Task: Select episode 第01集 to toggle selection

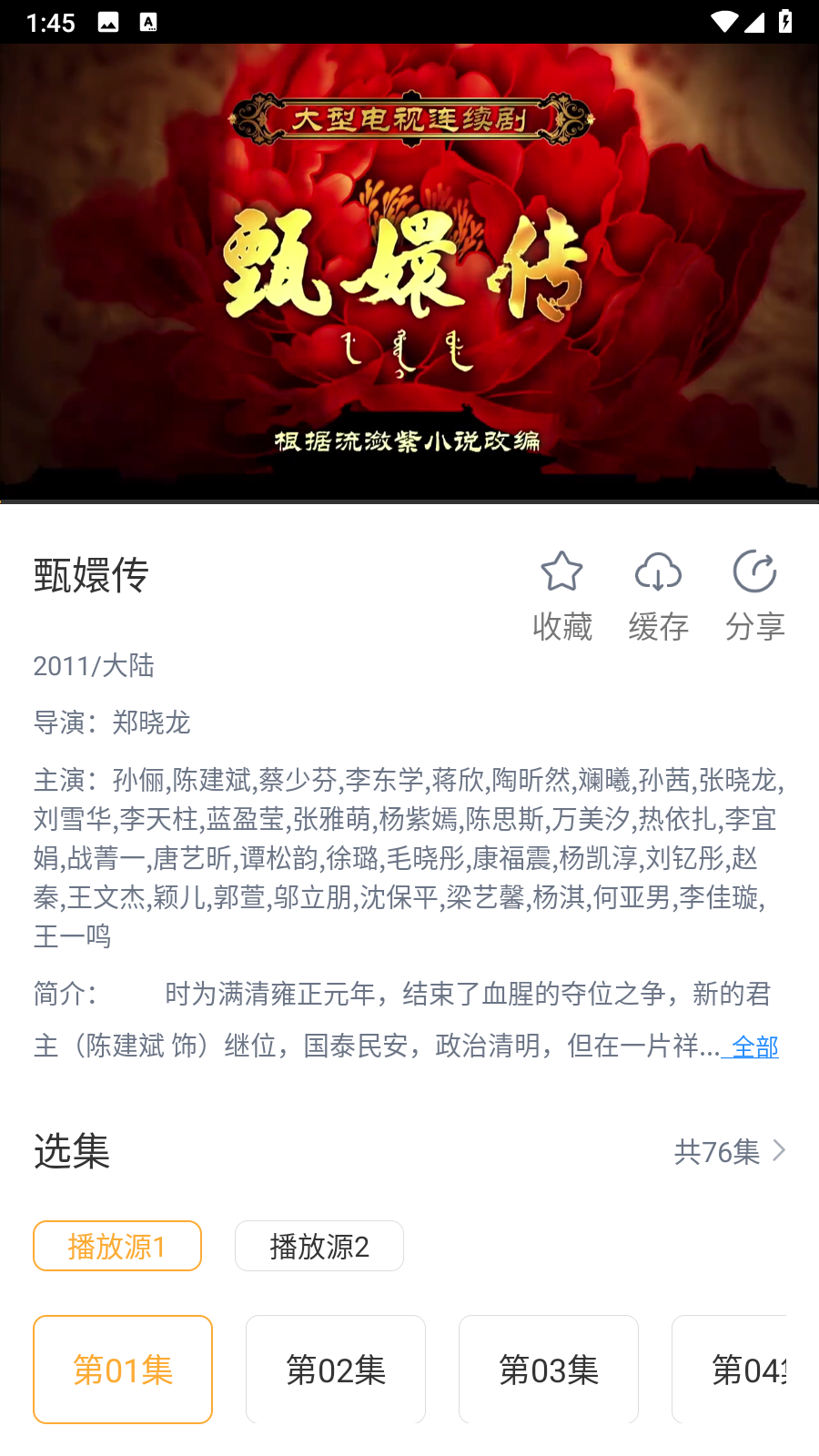Action: pos(123,1369)
